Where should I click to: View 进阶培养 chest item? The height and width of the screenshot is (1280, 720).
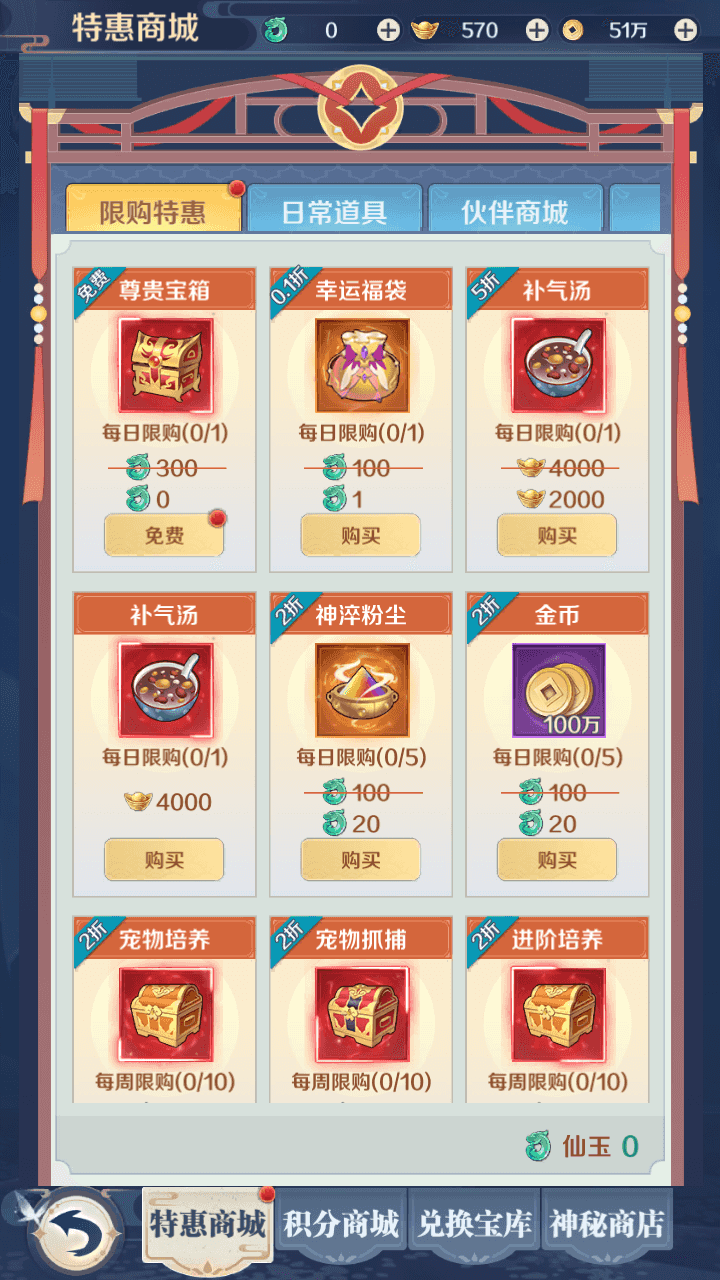click(558, 1013)
